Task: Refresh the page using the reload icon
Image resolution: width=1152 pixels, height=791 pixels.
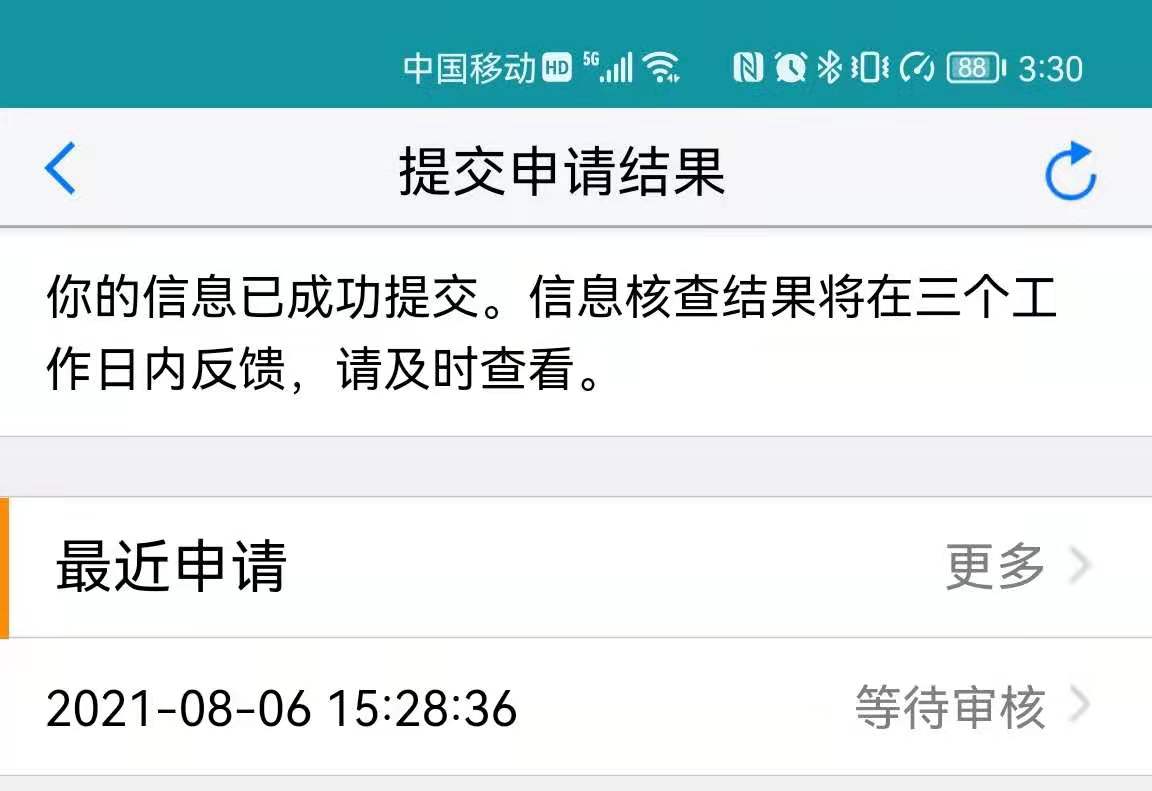Action: coord(1071,172)
